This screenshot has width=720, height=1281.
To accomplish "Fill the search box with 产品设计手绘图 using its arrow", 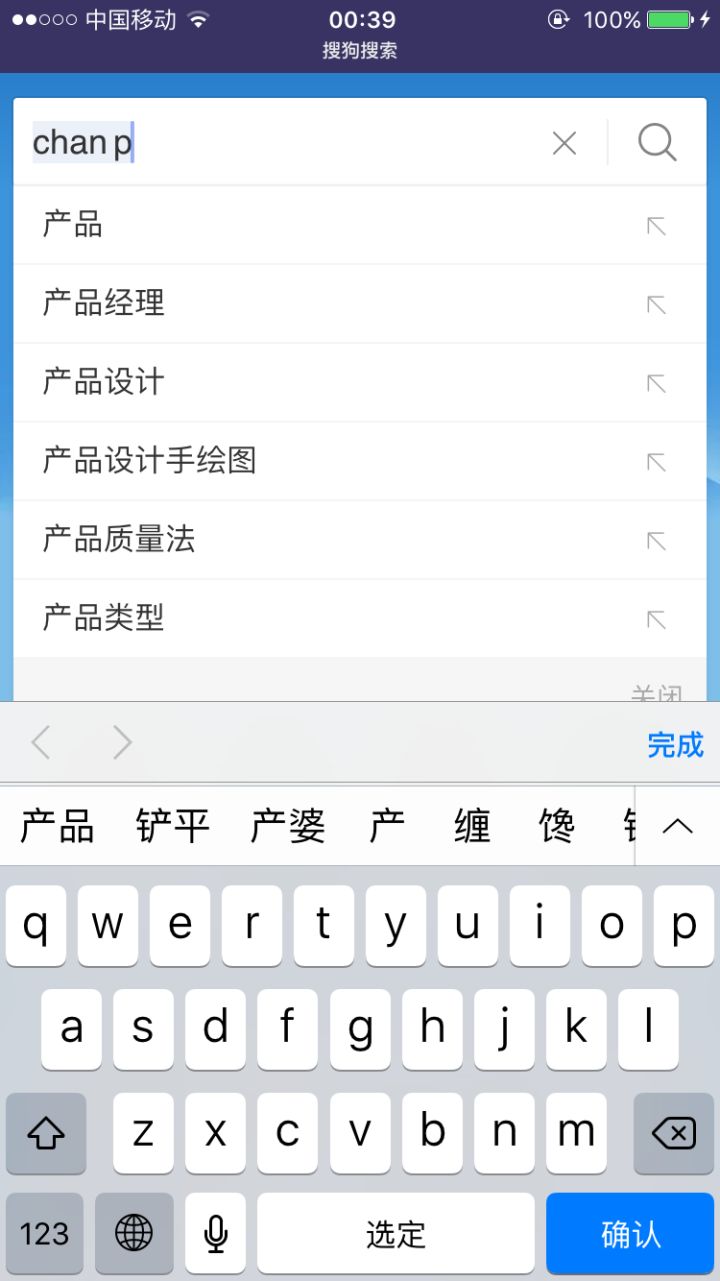I will click(656, 461).
